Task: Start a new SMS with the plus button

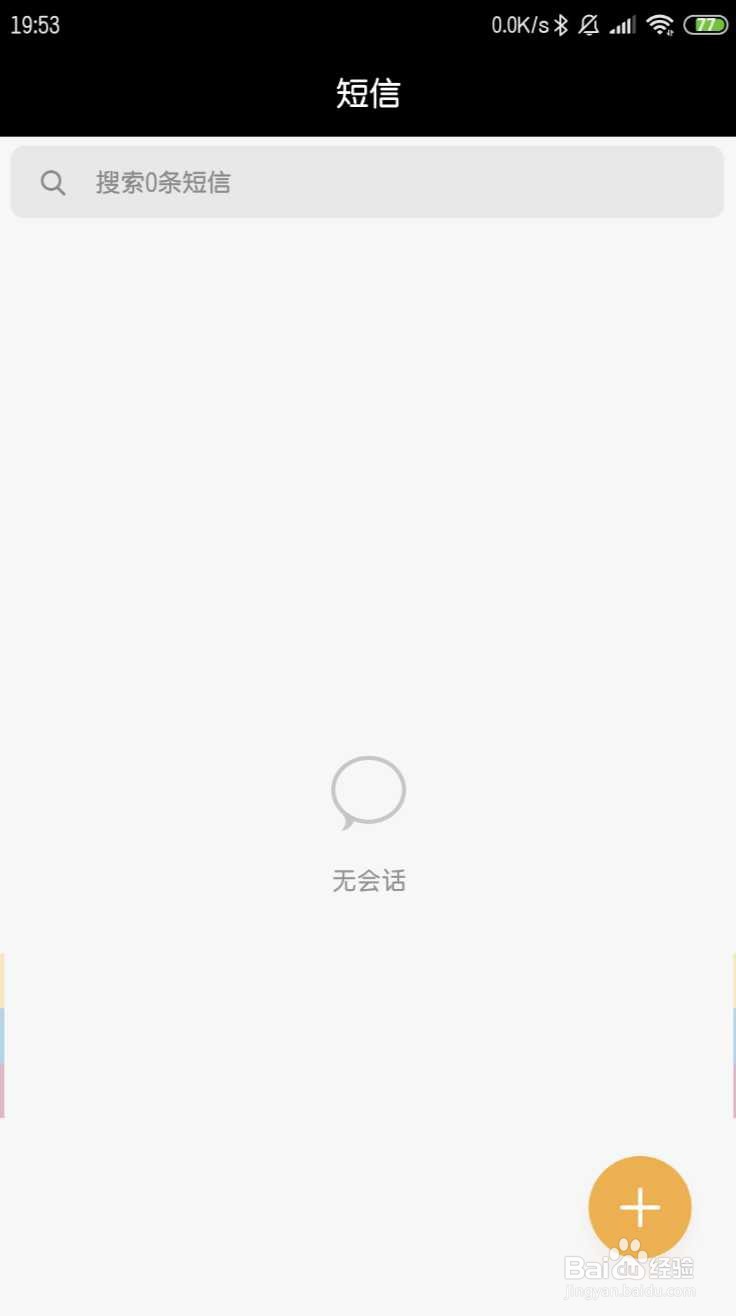Action: point(640,1206)
